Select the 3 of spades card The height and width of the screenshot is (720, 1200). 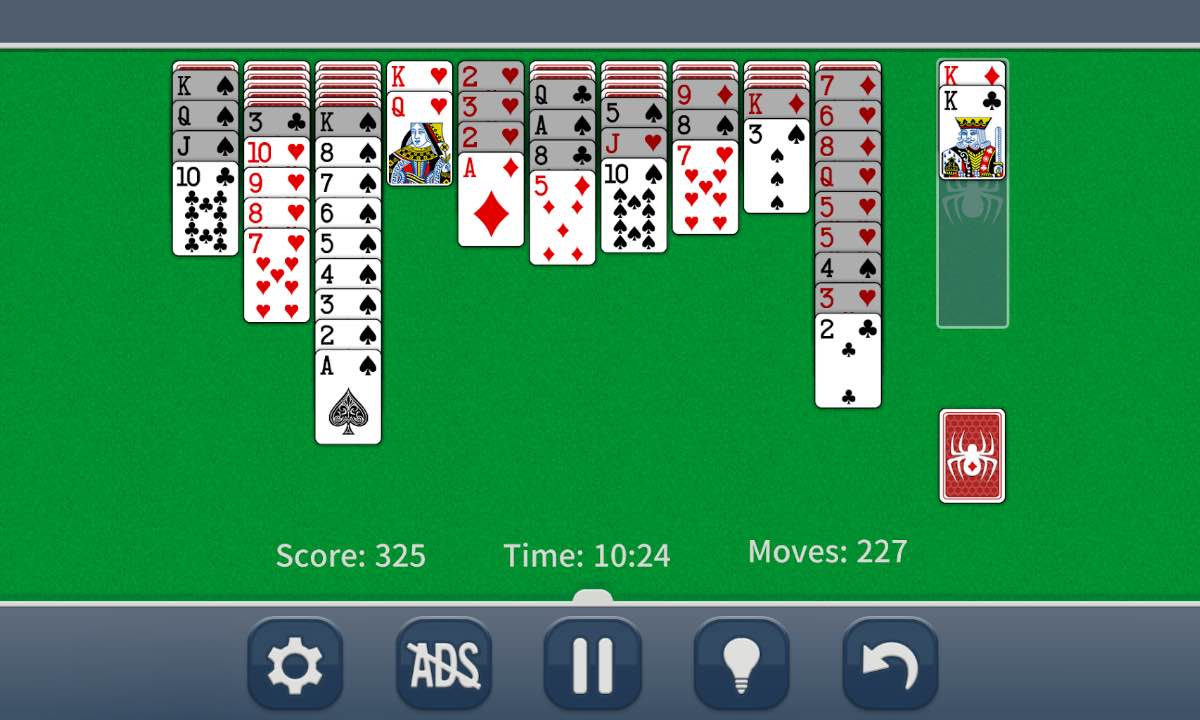coord(776,168)
